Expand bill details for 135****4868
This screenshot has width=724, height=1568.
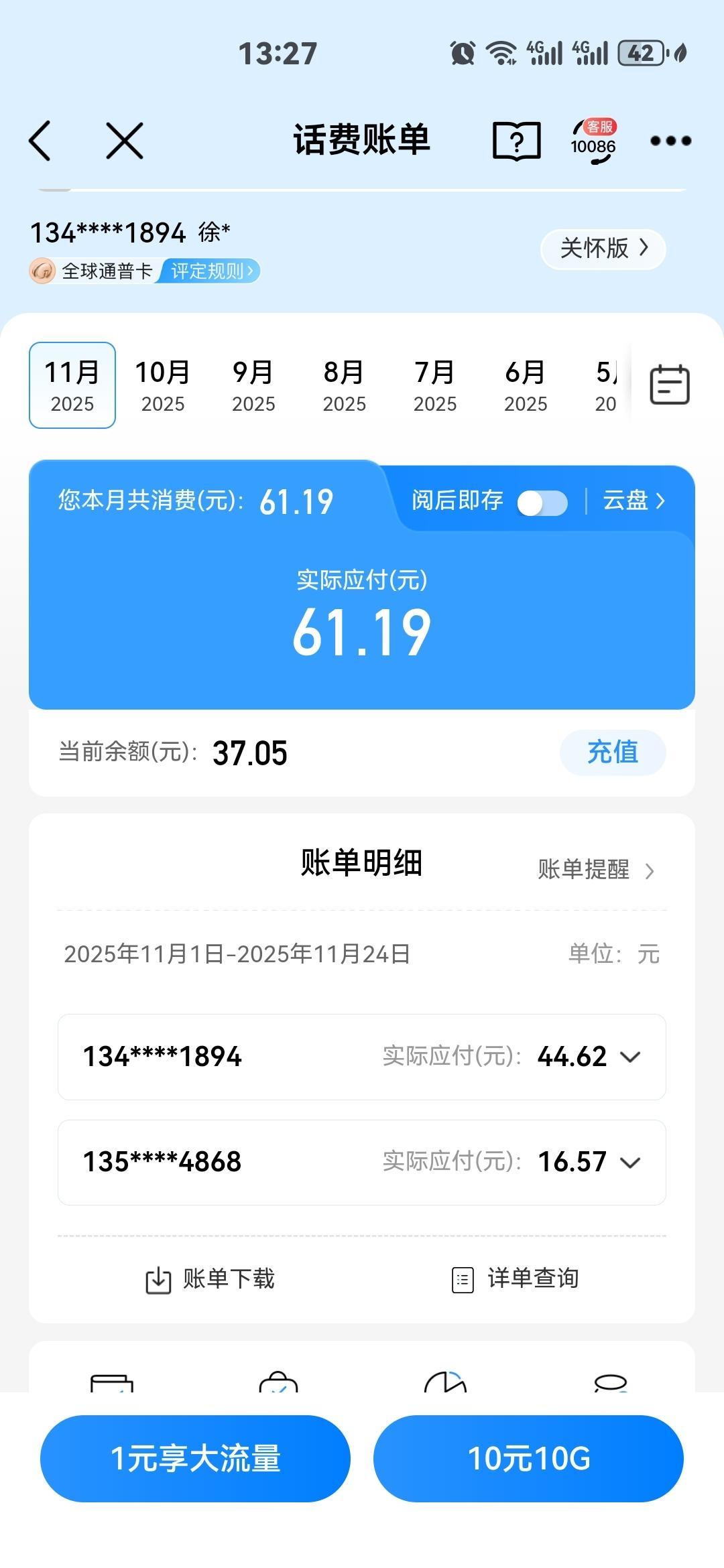(630, 1162)
